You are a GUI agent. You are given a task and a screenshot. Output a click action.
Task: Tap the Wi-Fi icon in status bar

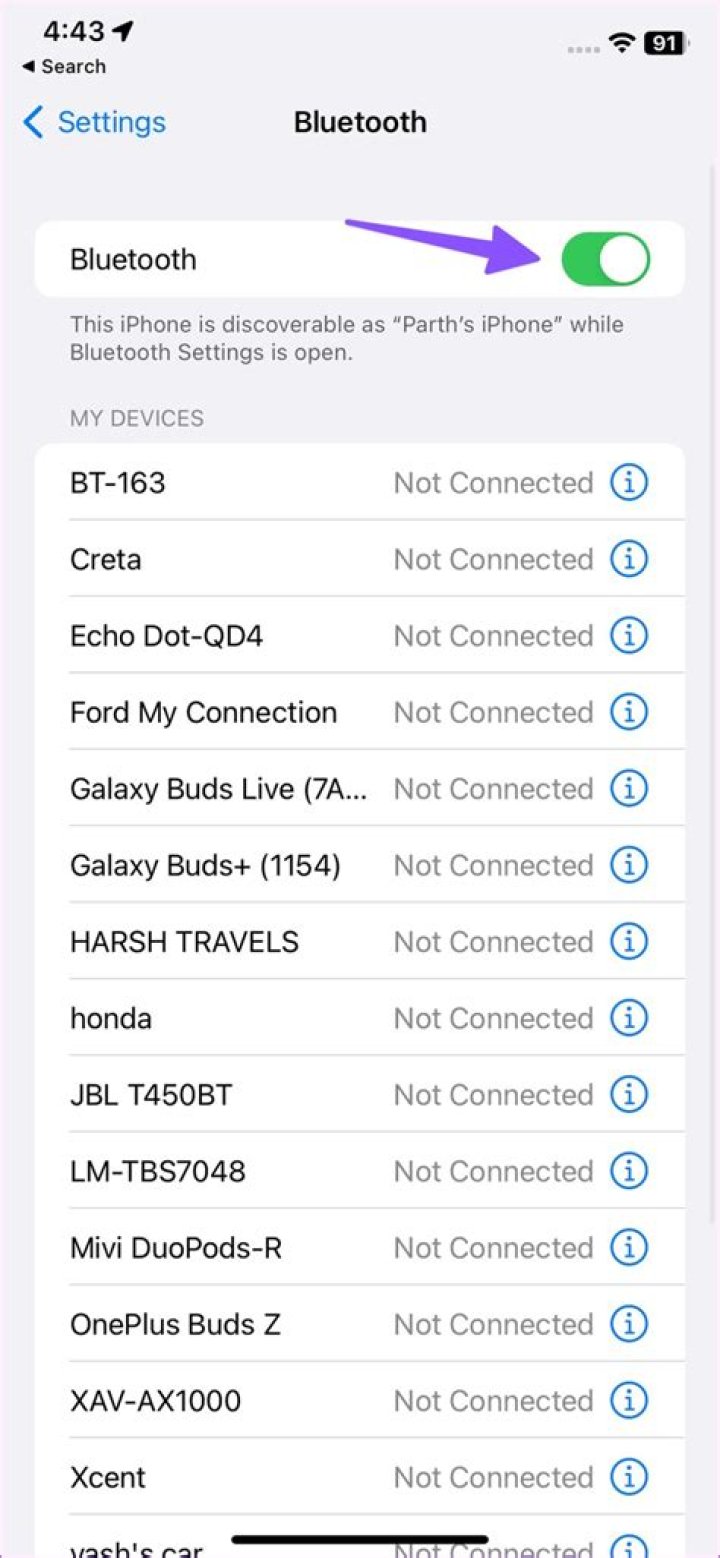621,43
